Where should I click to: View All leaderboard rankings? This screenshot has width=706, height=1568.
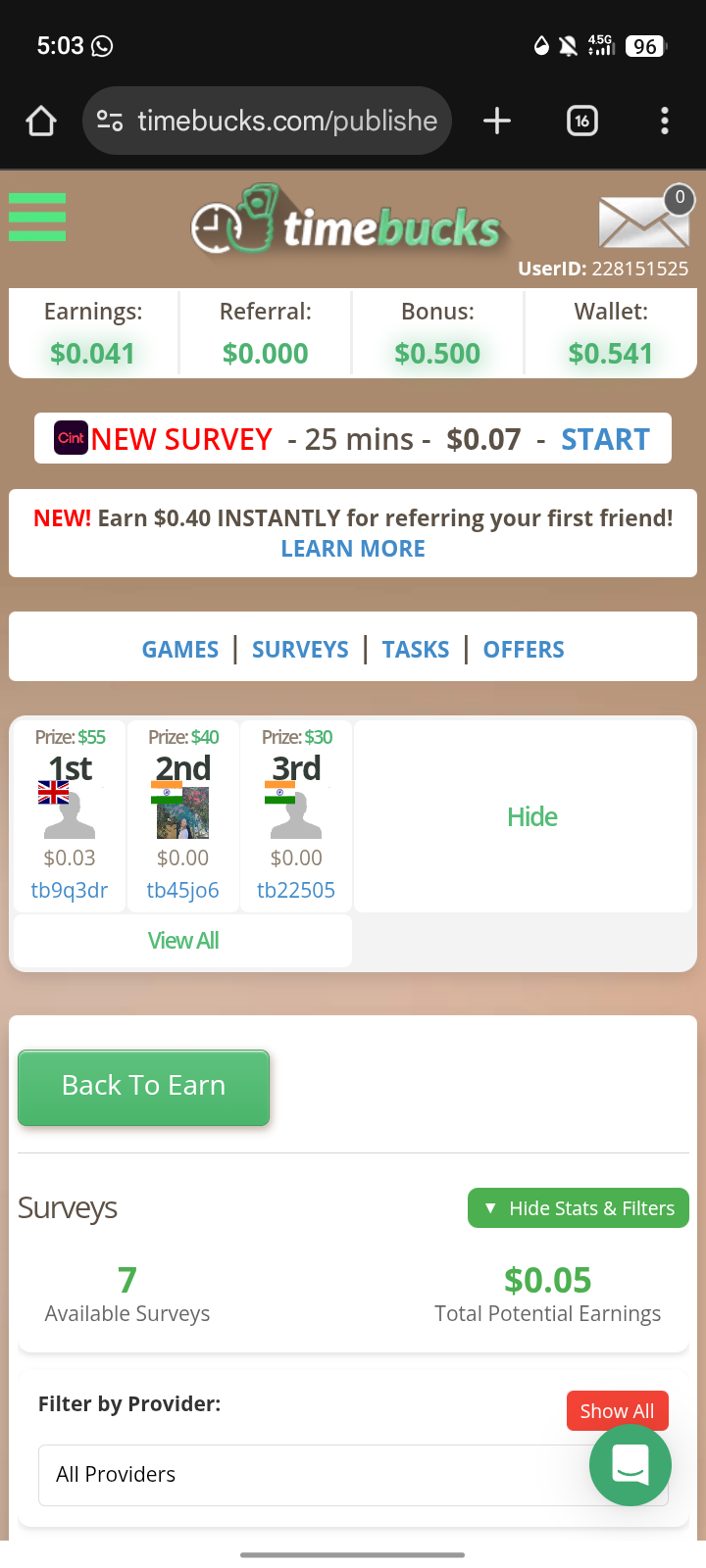[182, 941]
